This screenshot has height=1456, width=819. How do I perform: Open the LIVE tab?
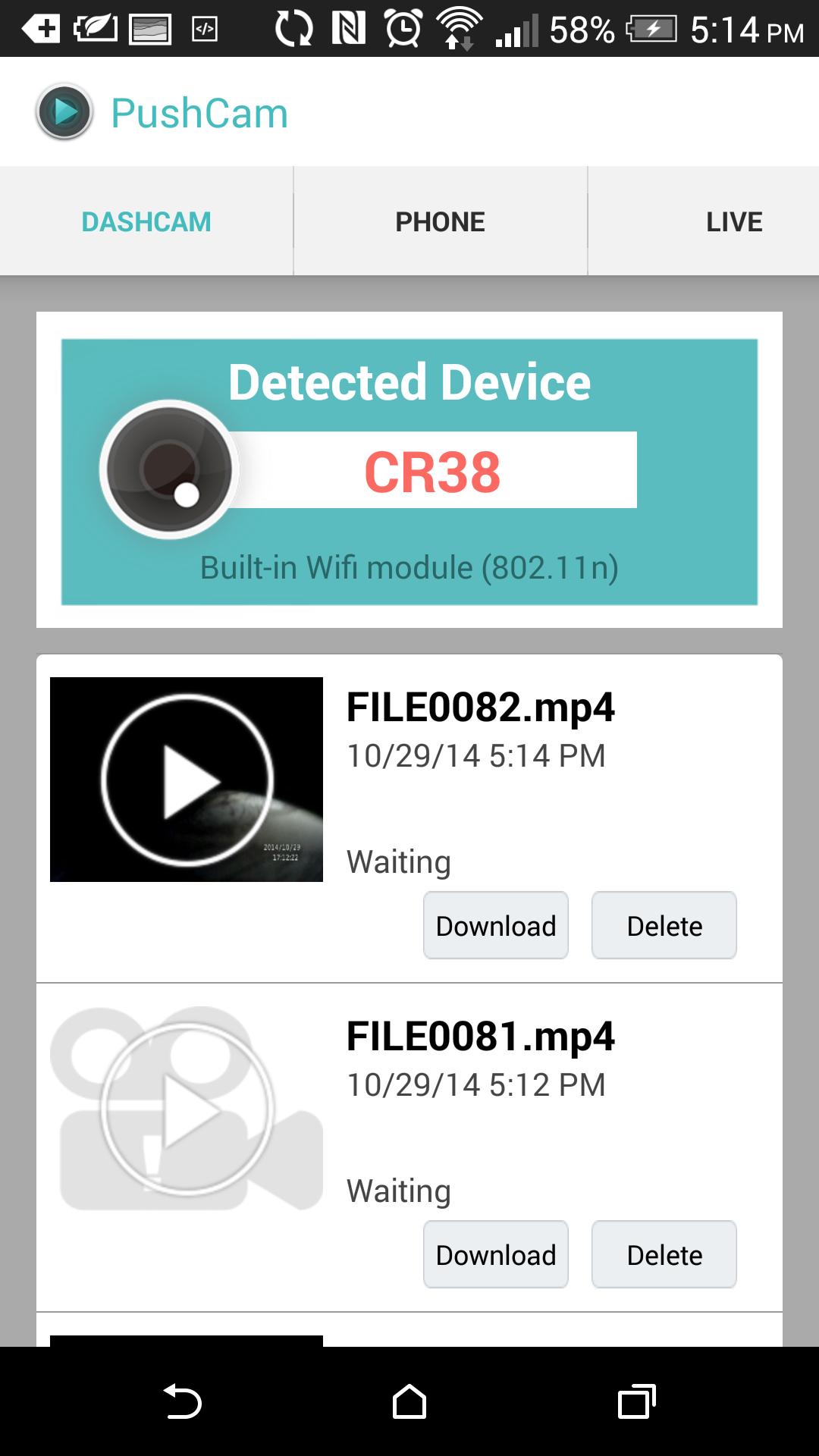coord(733,221)
